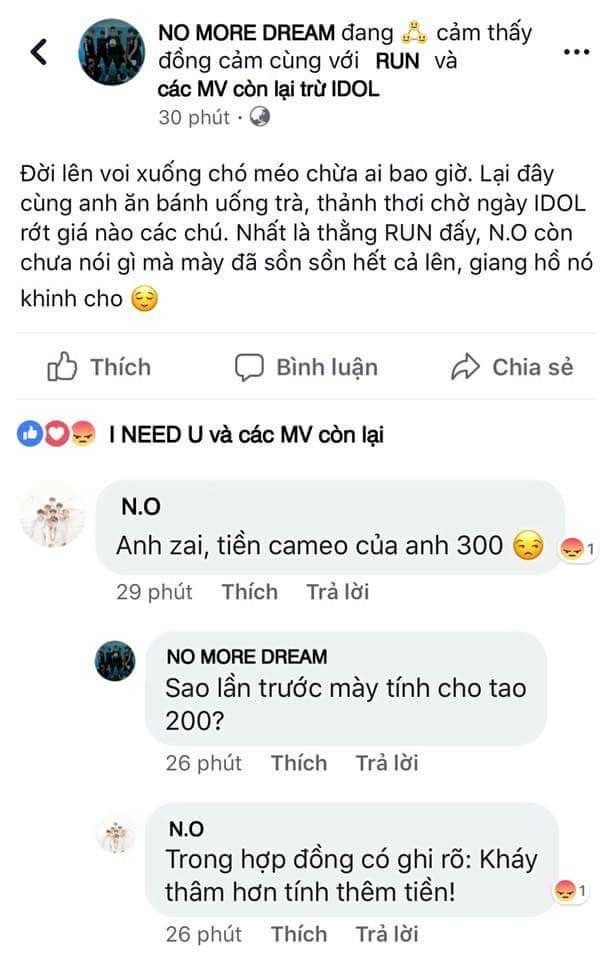View reactions from I NEED U and others
Viewport: 616px width, 960px height.
tap(200, 434)
